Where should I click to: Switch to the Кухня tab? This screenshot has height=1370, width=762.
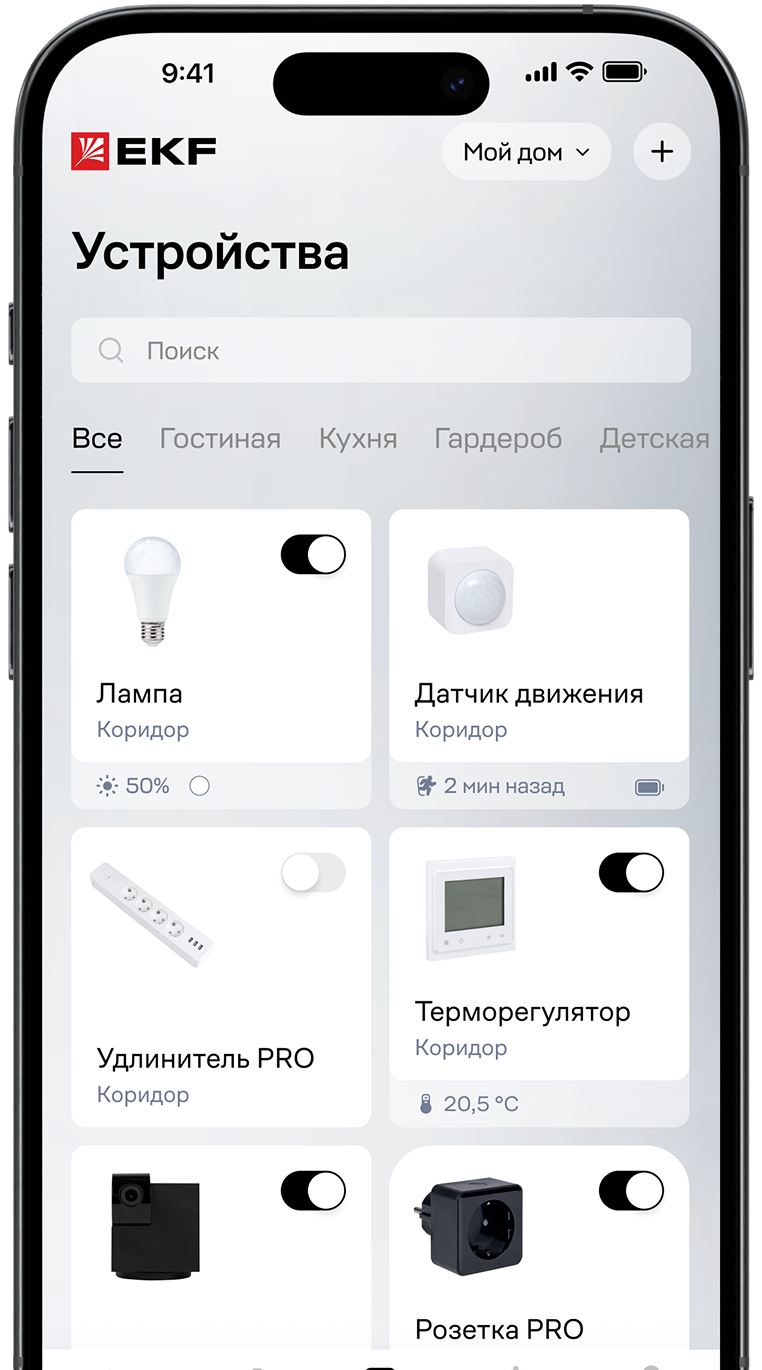(x=358, y=439)
